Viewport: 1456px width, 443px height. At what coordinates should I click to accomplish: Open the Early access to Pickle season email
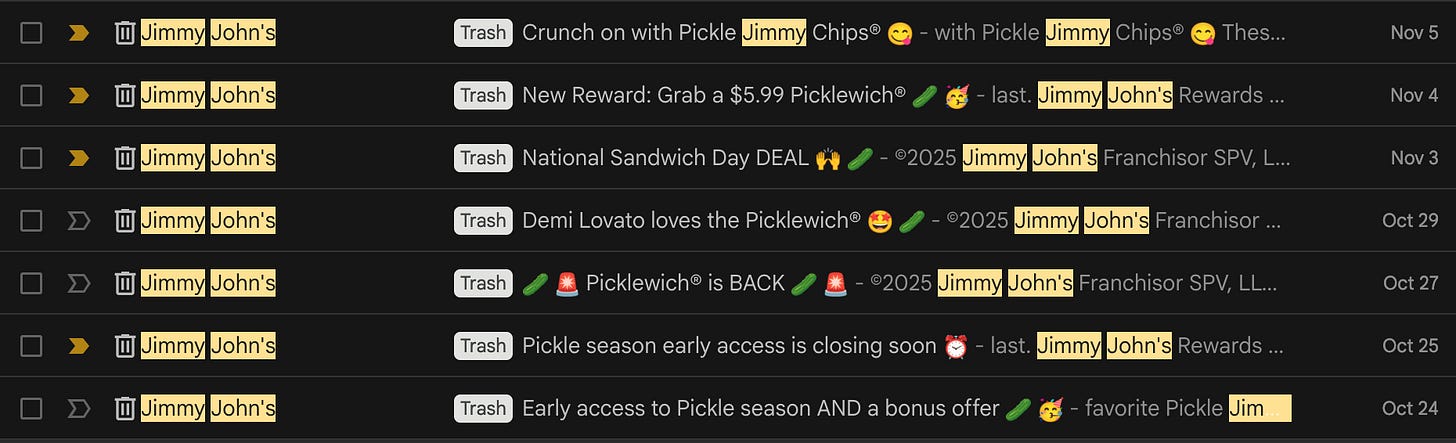(x=728, y=408)
